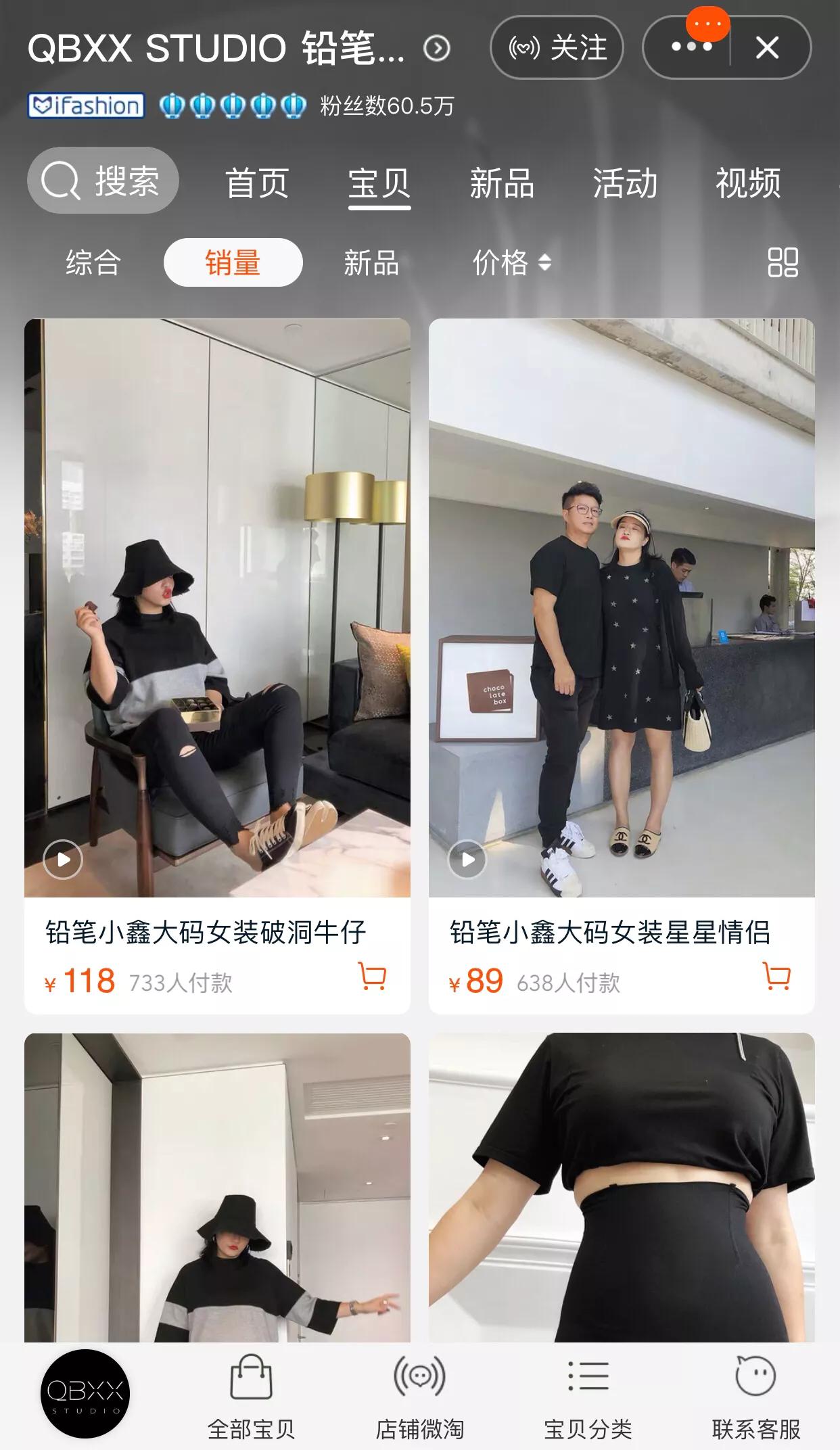The image size is (840, 1450).
Task: Open the more options ellipsis menu
Action: tap(690, 47)
